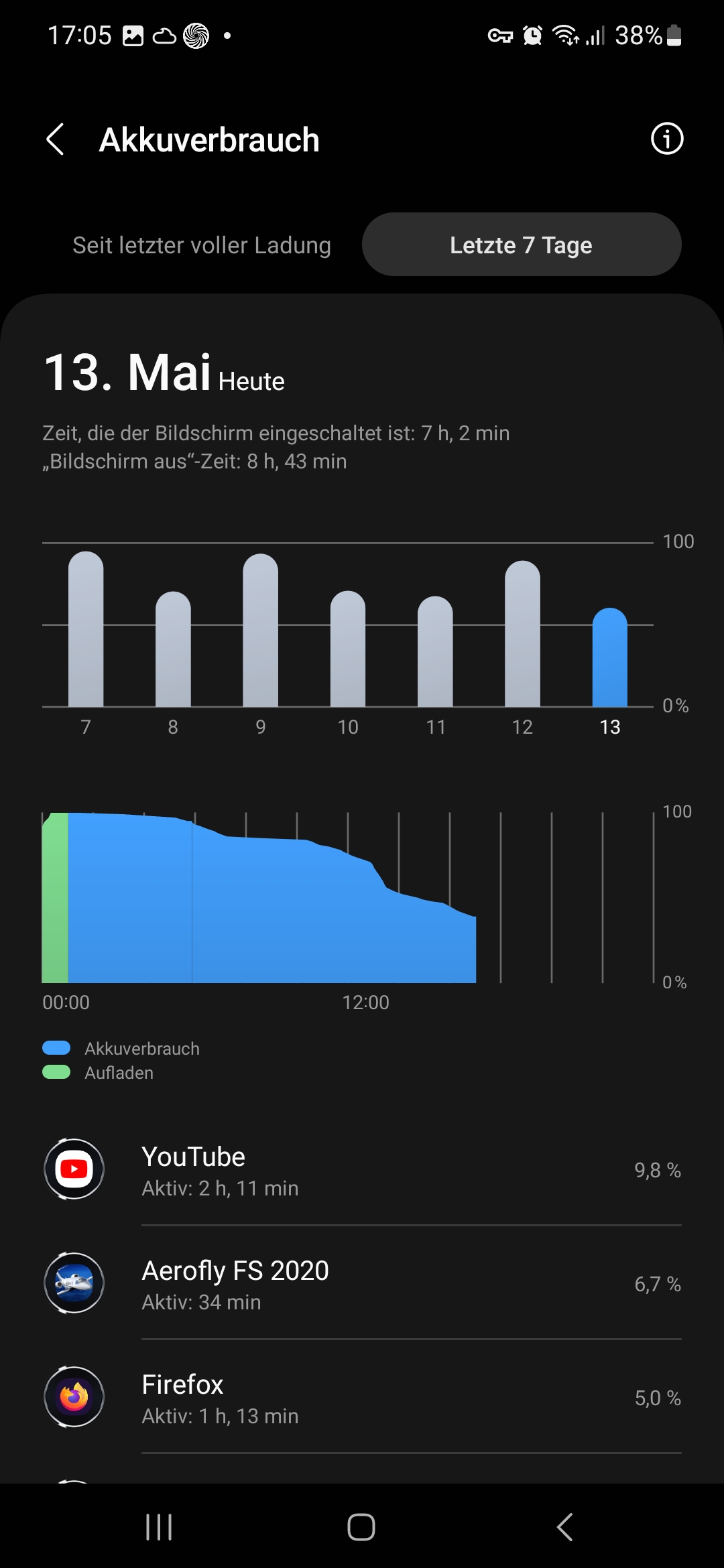Select the bar for day 11
The width and height of the screenshot is (724, 1568).
pos(435,651)
